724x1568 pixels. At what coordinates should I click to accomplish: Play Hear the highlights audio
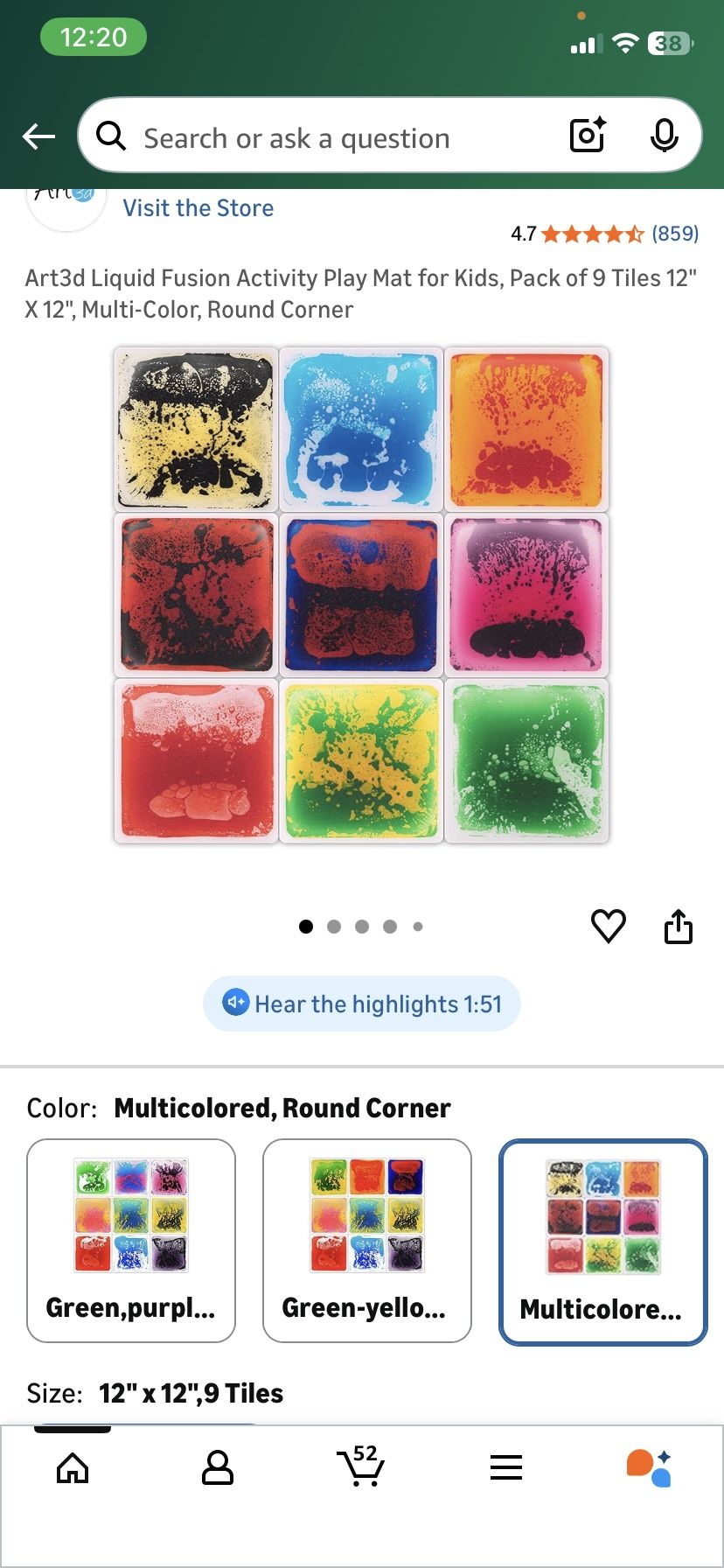(x=361, y=1004)
